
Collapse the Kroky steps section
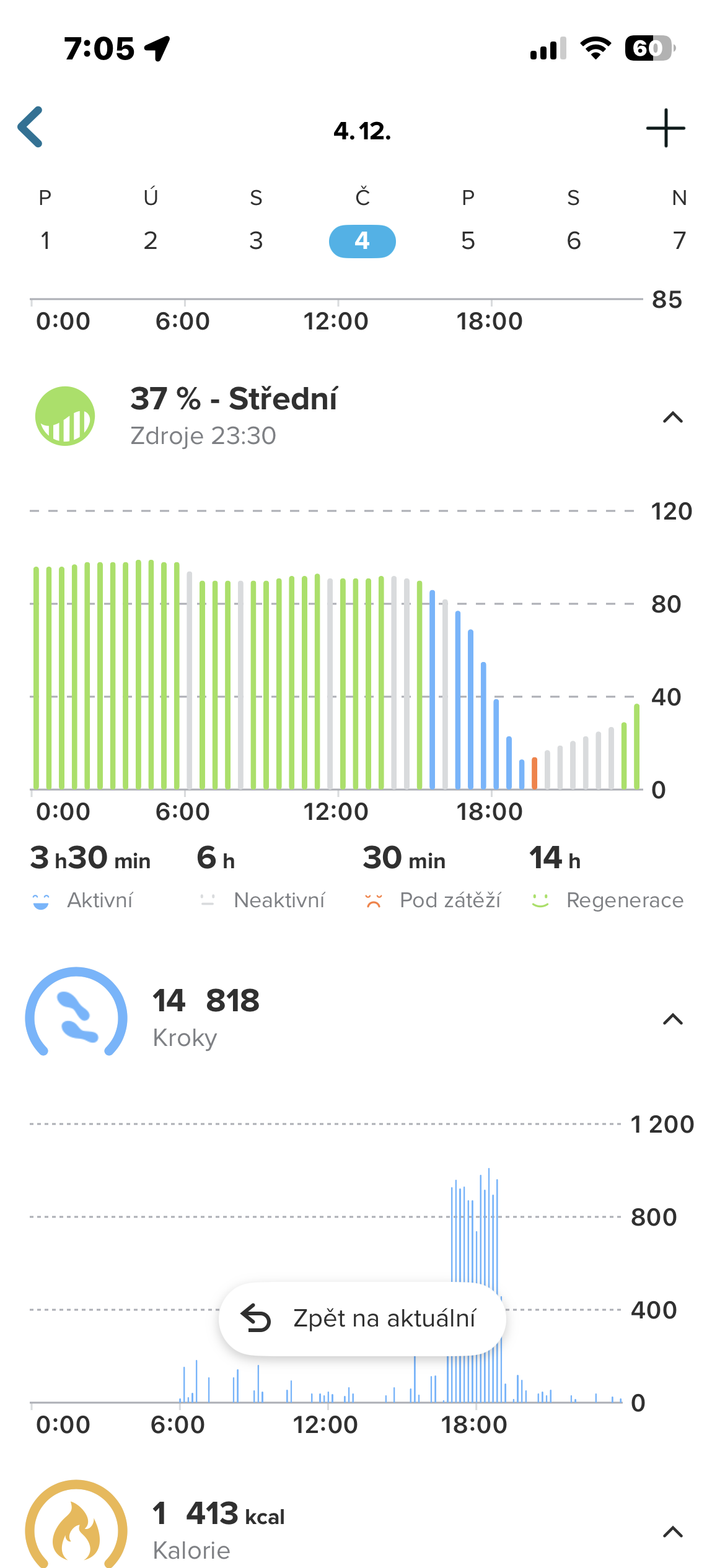tap(672, 1019)
